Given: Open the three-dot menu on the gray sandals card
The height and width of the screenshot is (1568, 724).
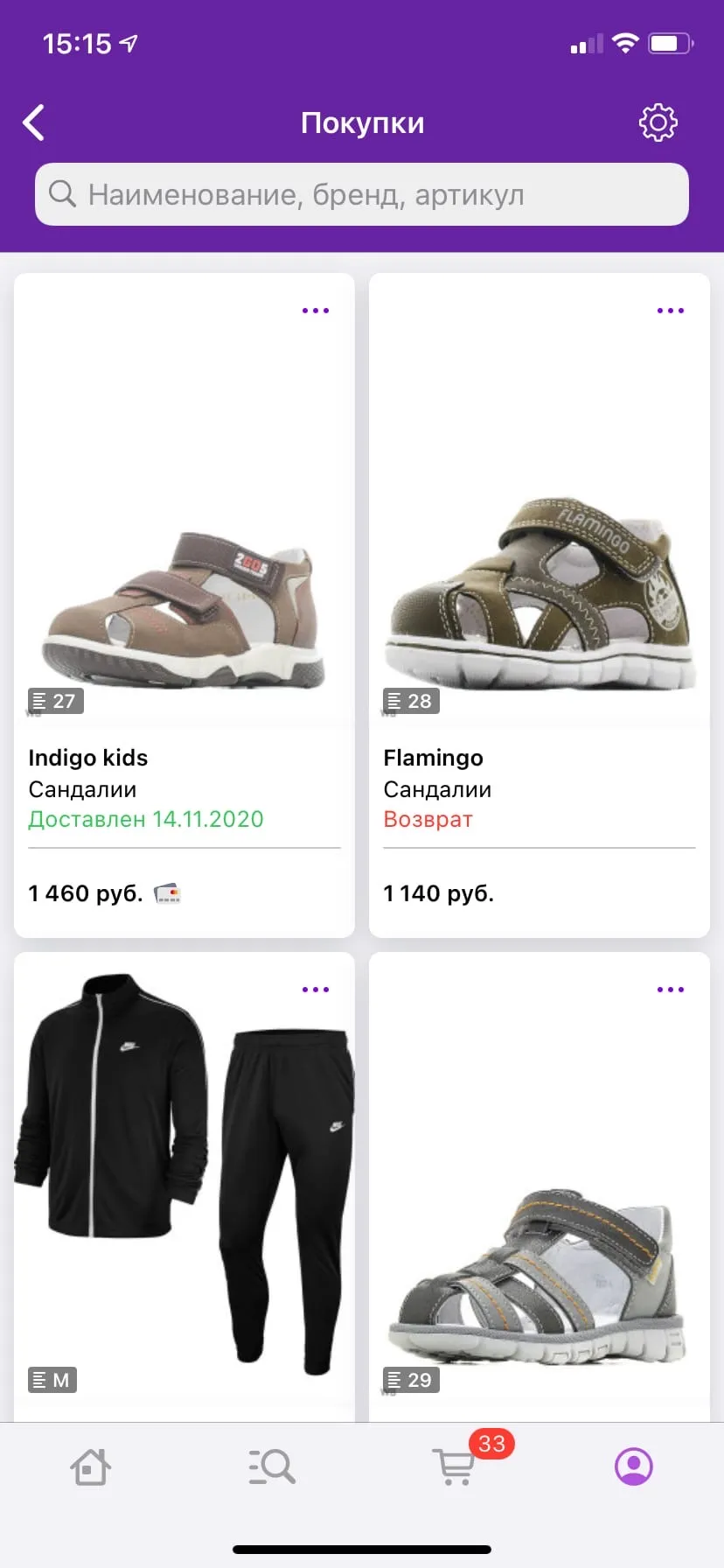Looking at the screenshot, I should [x=671, y=990].
